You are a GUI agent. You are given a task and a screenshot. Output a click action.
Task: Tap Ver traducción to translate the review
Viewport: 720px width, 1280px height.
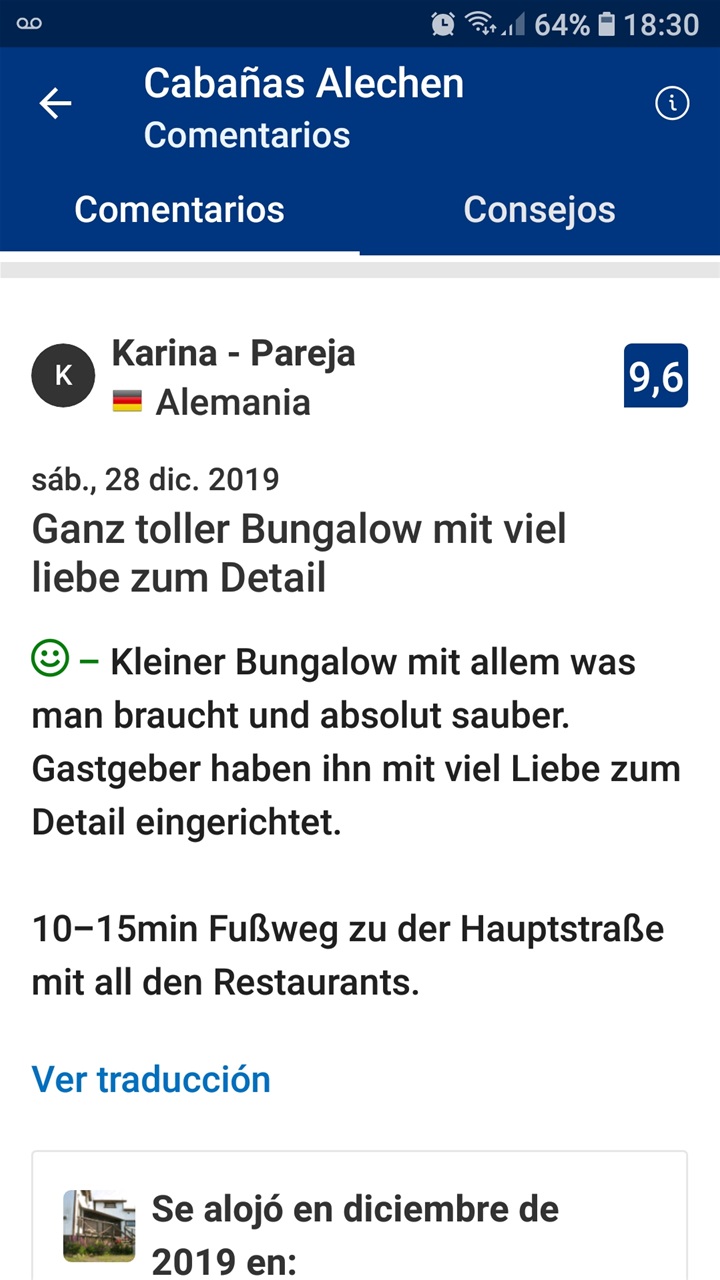(151, 1080)
